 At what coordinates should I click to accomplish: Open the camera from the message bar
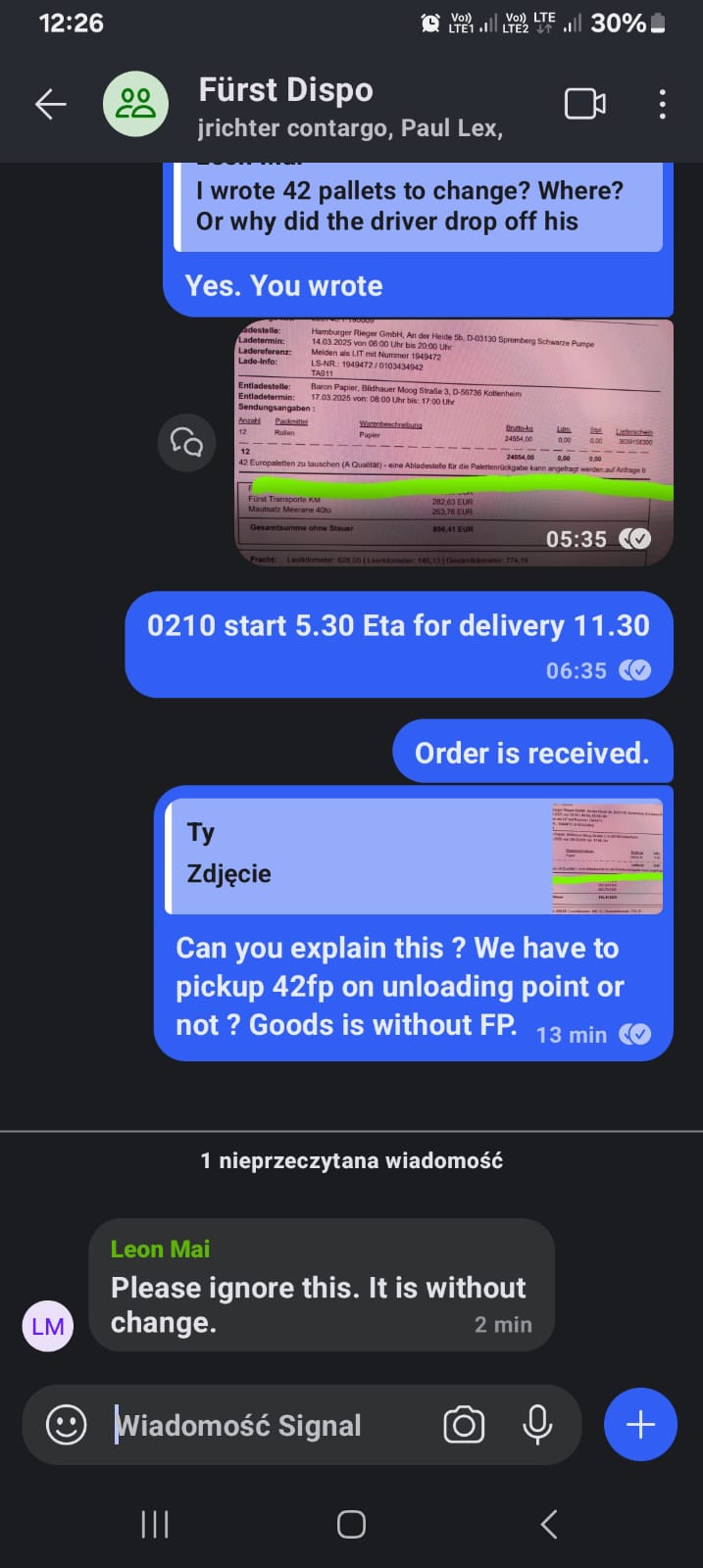pyautogui.click(x=464, y=1425)
